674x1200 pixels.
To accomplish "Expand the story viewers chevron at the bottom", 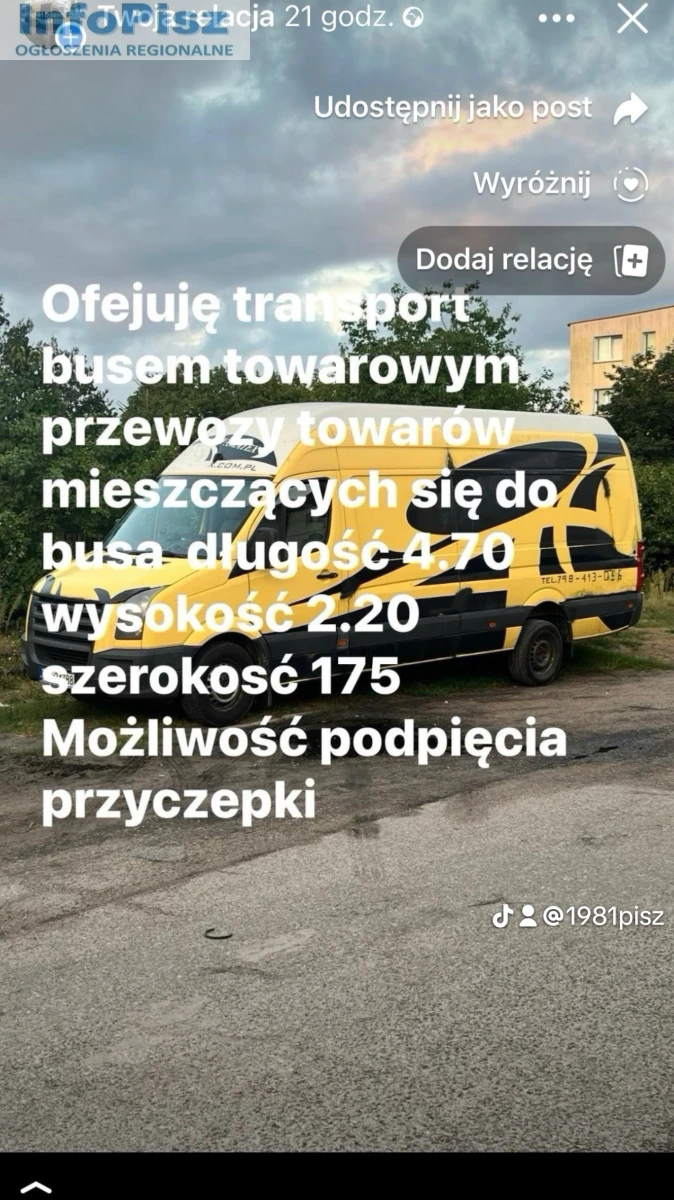I will pos(36,1187).
